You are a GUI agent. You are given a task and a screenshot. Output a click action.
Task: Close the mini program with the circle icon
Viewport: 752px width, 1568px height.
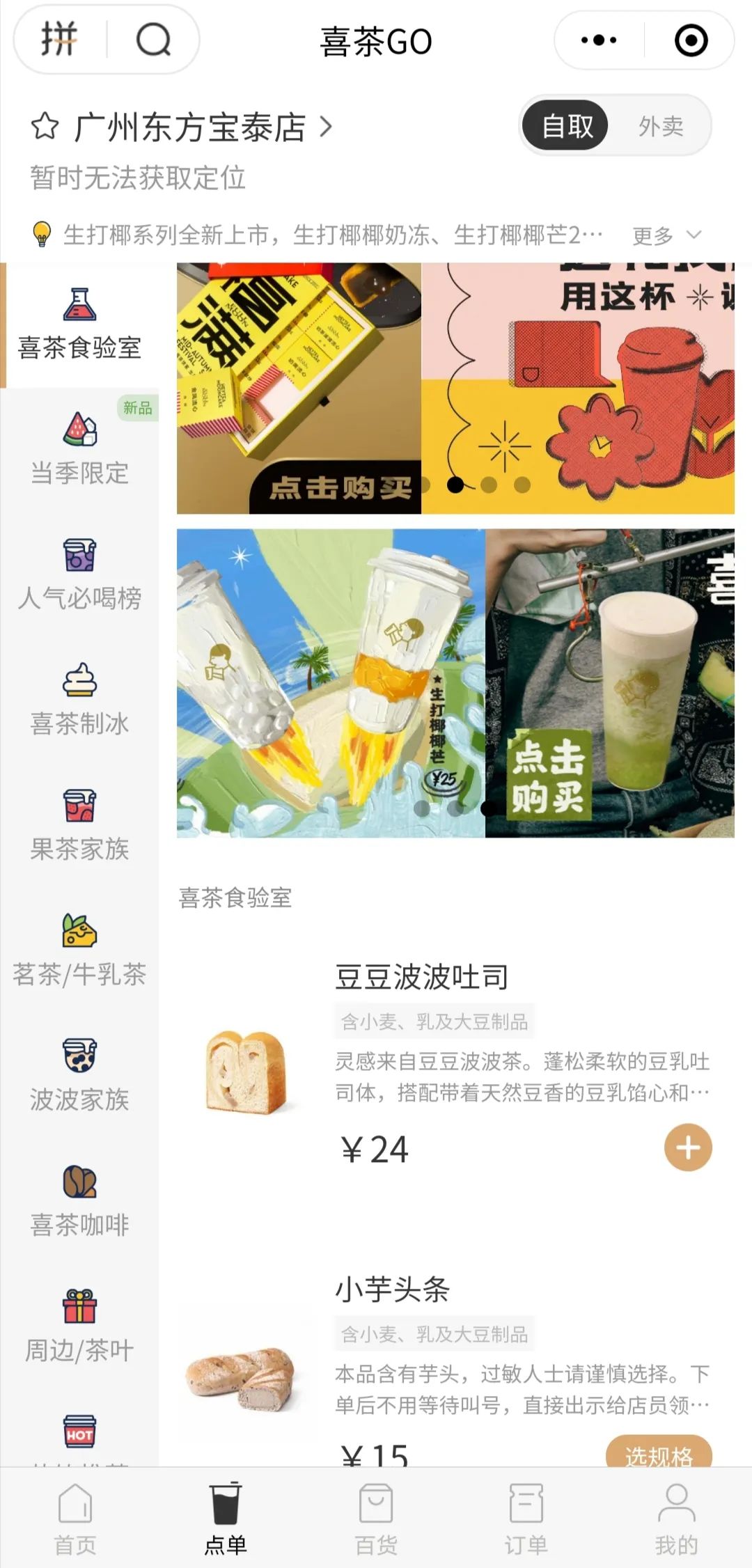[691, 40]
